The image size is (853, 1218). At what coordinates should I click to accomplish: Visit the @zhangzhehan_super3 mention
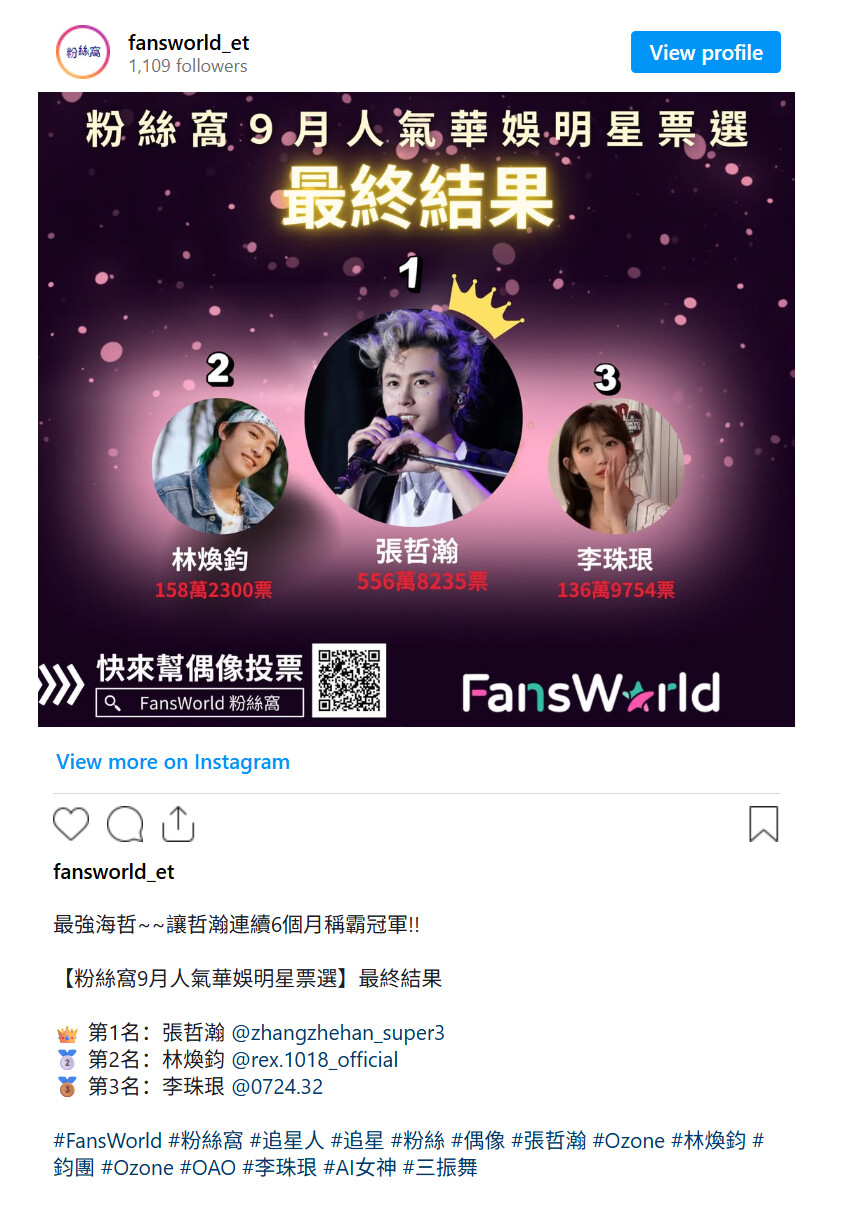point(338,1033)
